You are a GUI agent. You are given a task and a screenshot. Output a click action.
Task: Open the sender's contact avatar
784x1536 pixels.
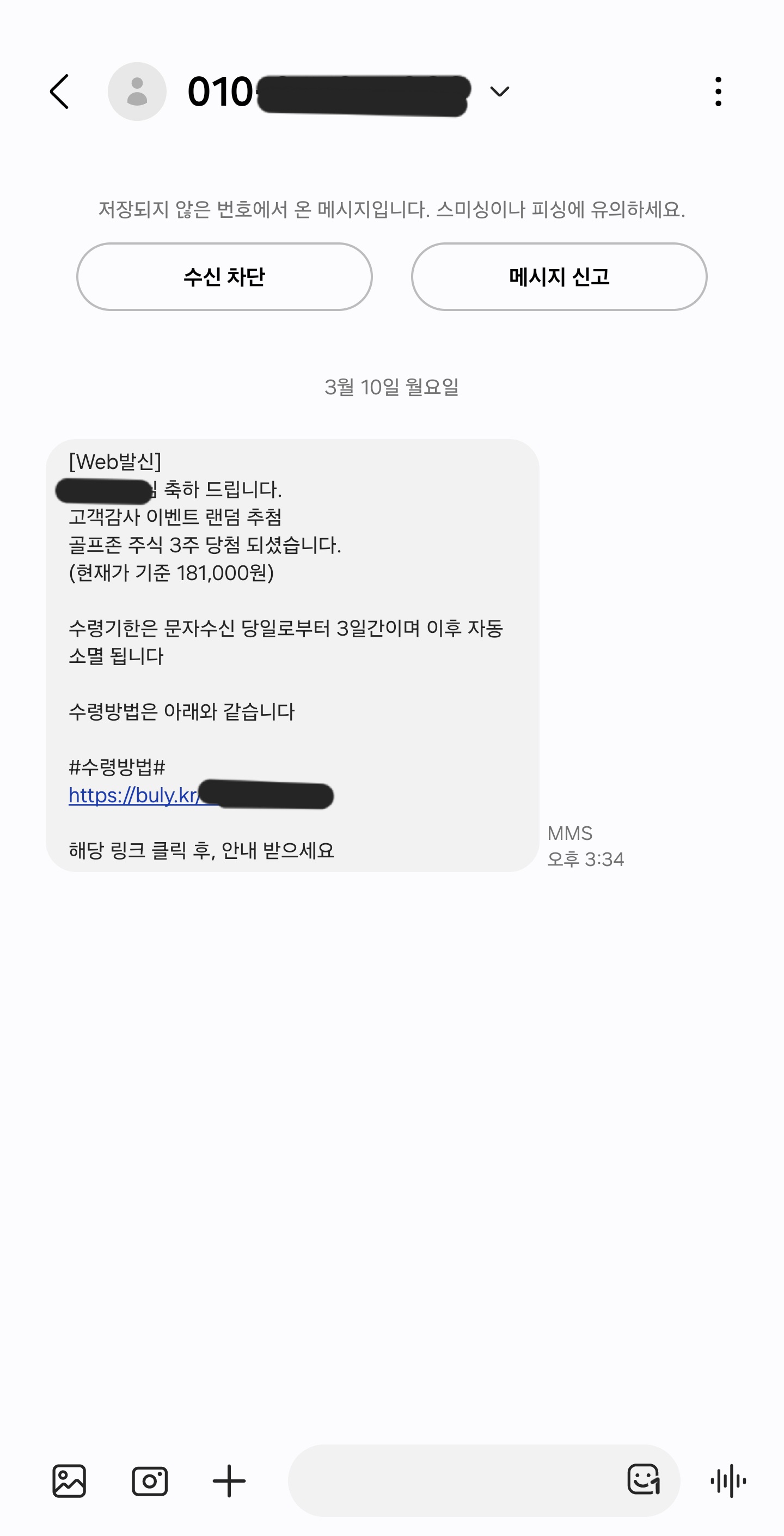click(x=137, y=92)
